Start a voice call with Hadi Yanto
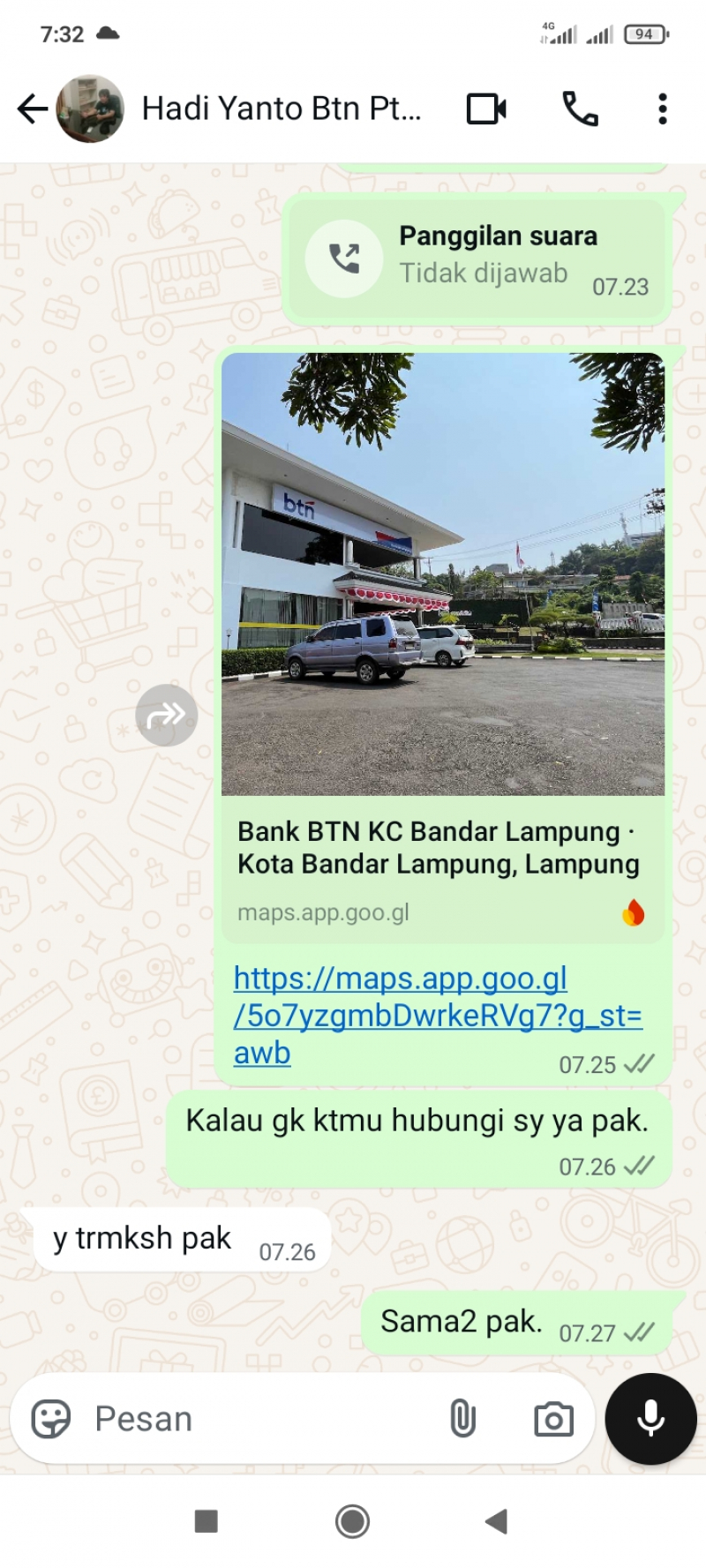The height and width of the screenshot is (1568, 706). [580, 109]
